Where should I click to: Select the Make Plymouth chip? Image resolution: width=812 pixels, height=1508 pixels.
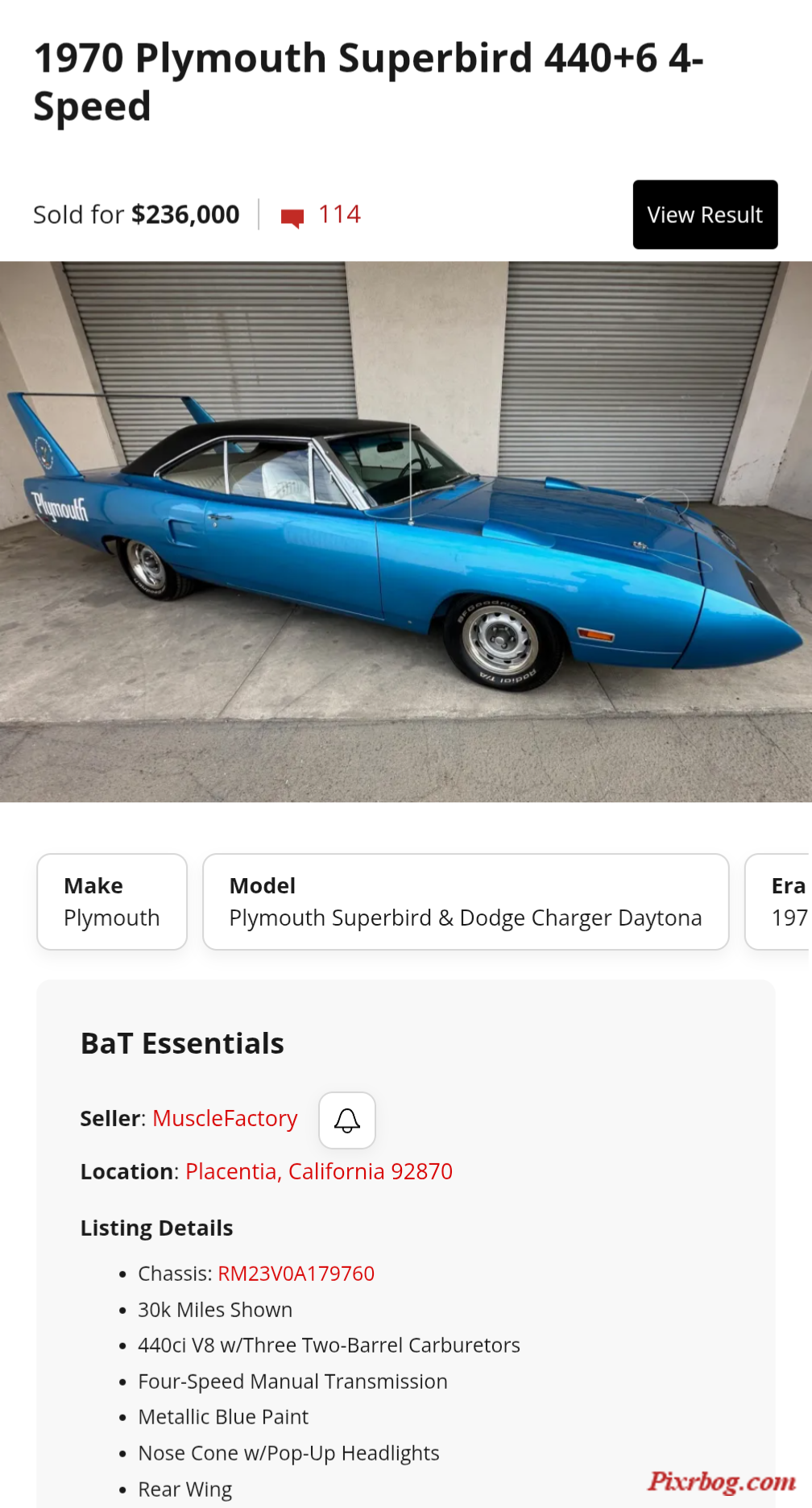[x=112, y=901]
